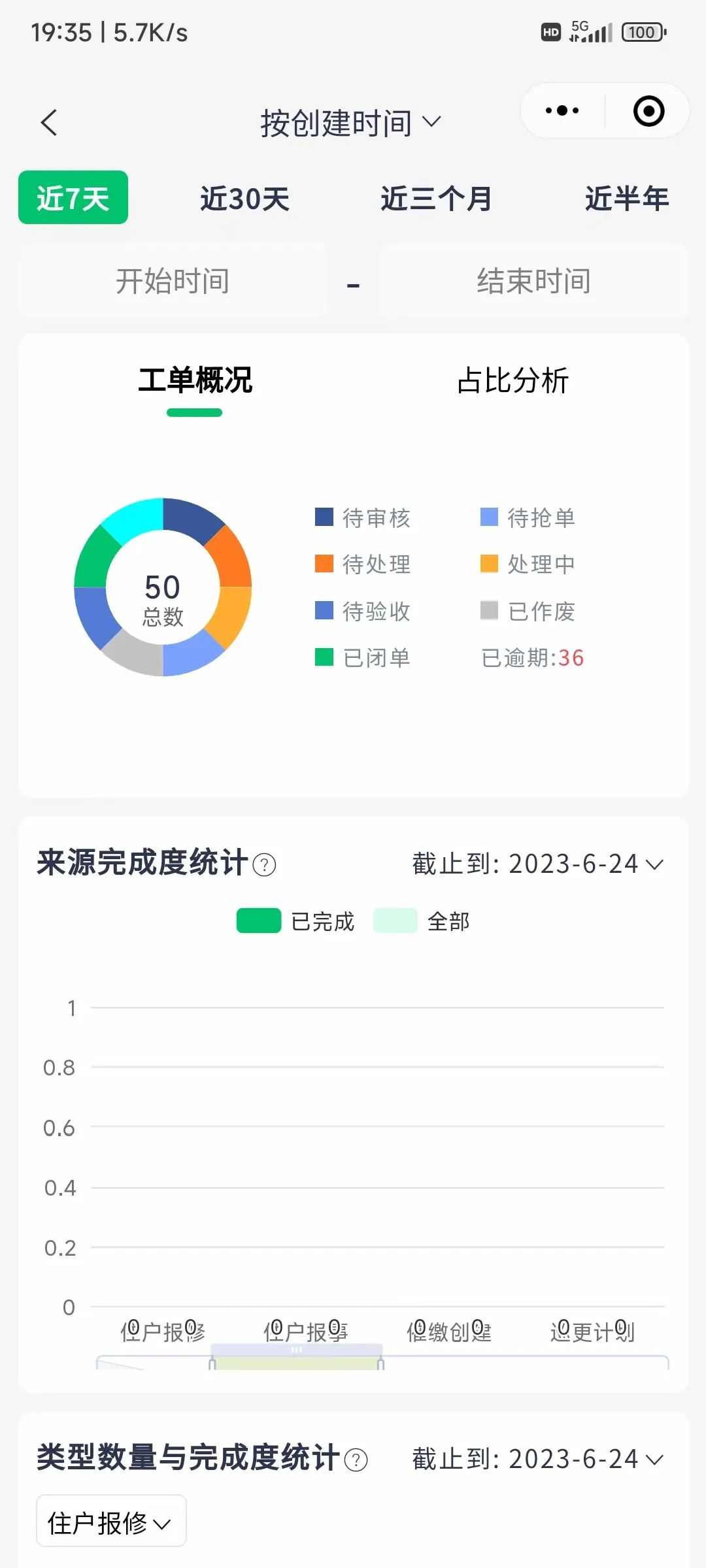Switch to the 近半年 range

(627, 199)
